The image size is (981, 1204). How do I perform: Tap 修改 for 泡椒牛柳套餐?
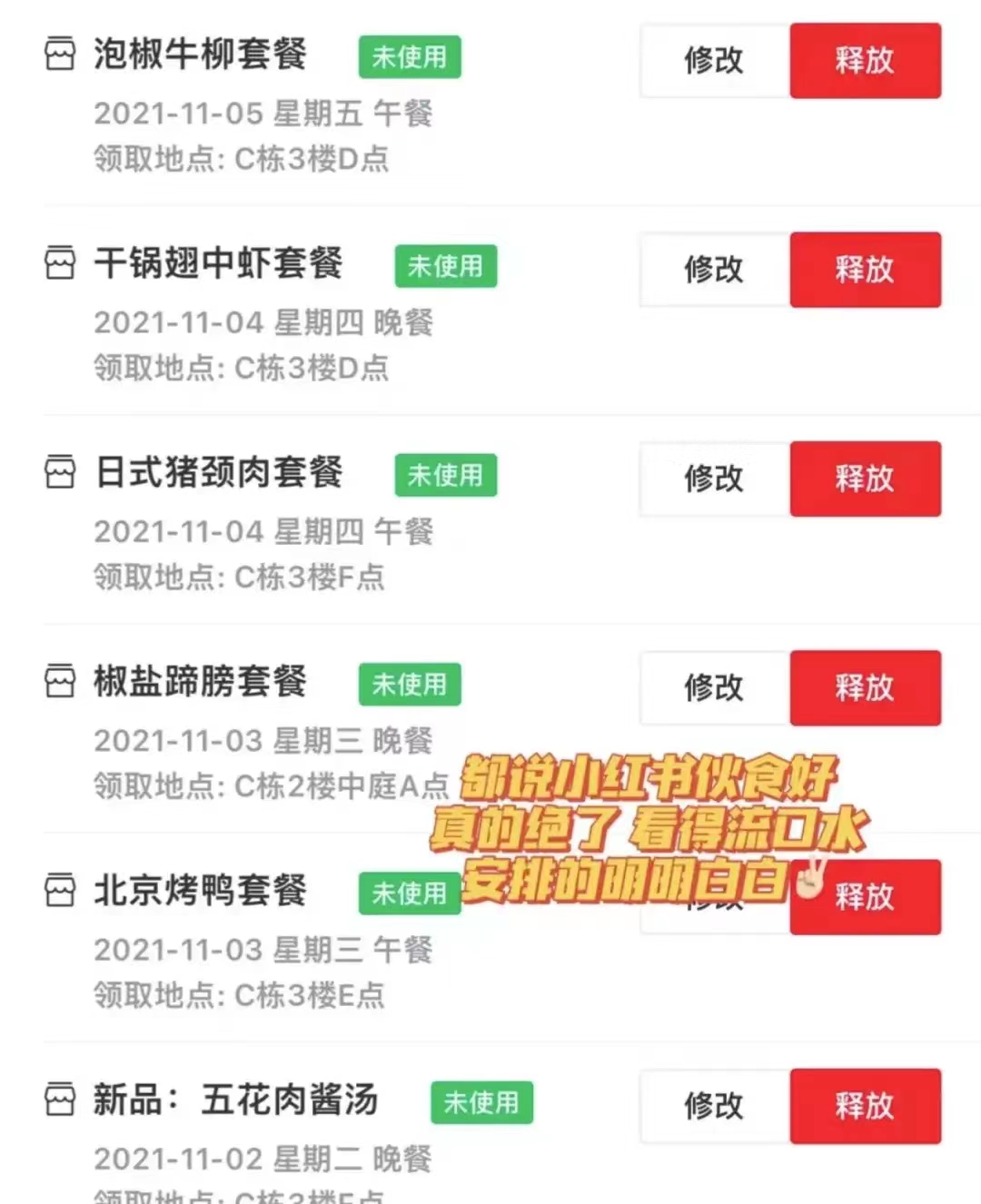[714, 61]
